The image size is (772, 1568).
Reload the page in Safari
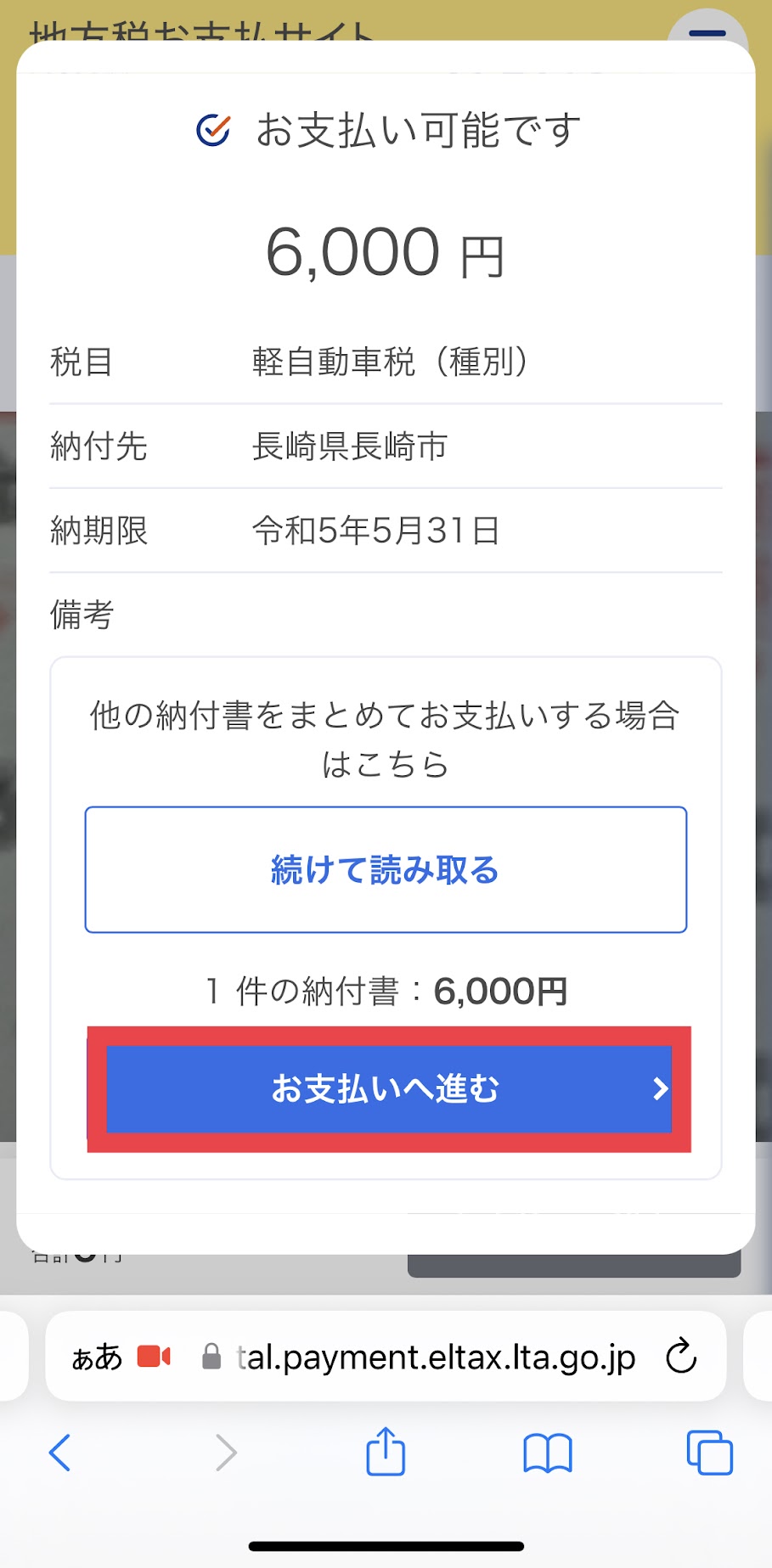pos(681,1357)
